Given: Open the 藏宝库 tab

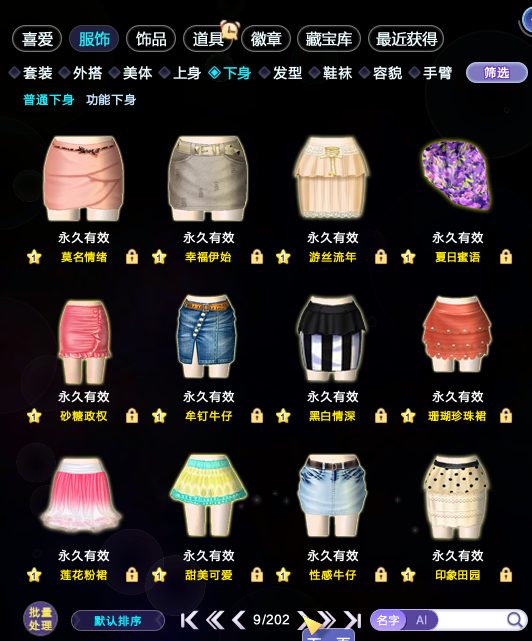Looking at the screenshot, I should point(329,39).
